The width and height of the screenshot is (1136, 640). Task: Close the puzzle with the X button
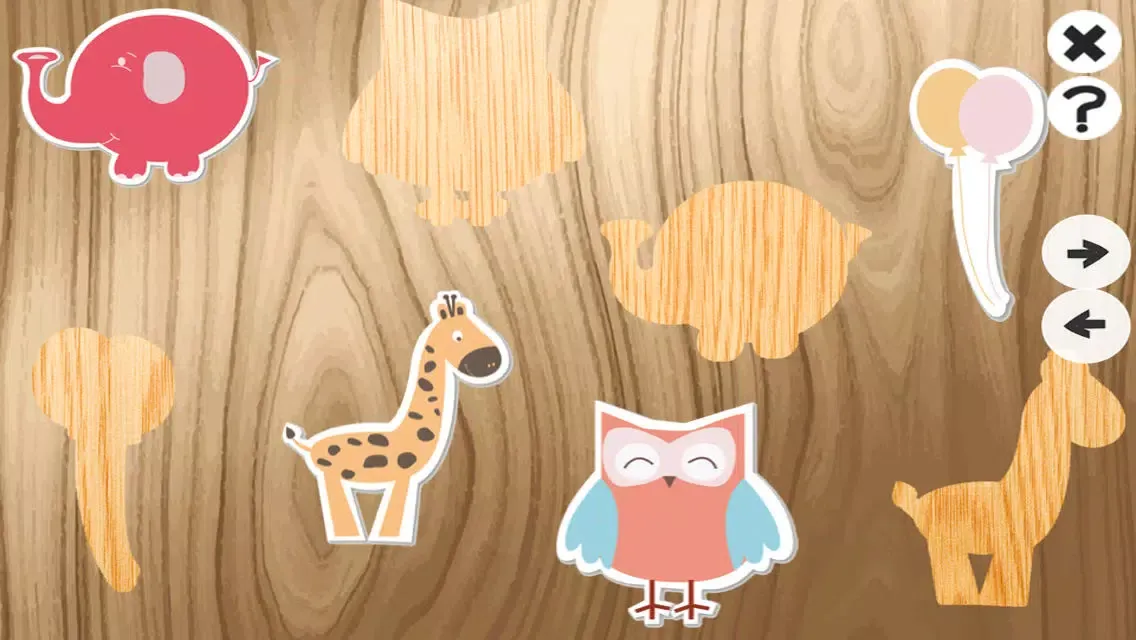1084,43
